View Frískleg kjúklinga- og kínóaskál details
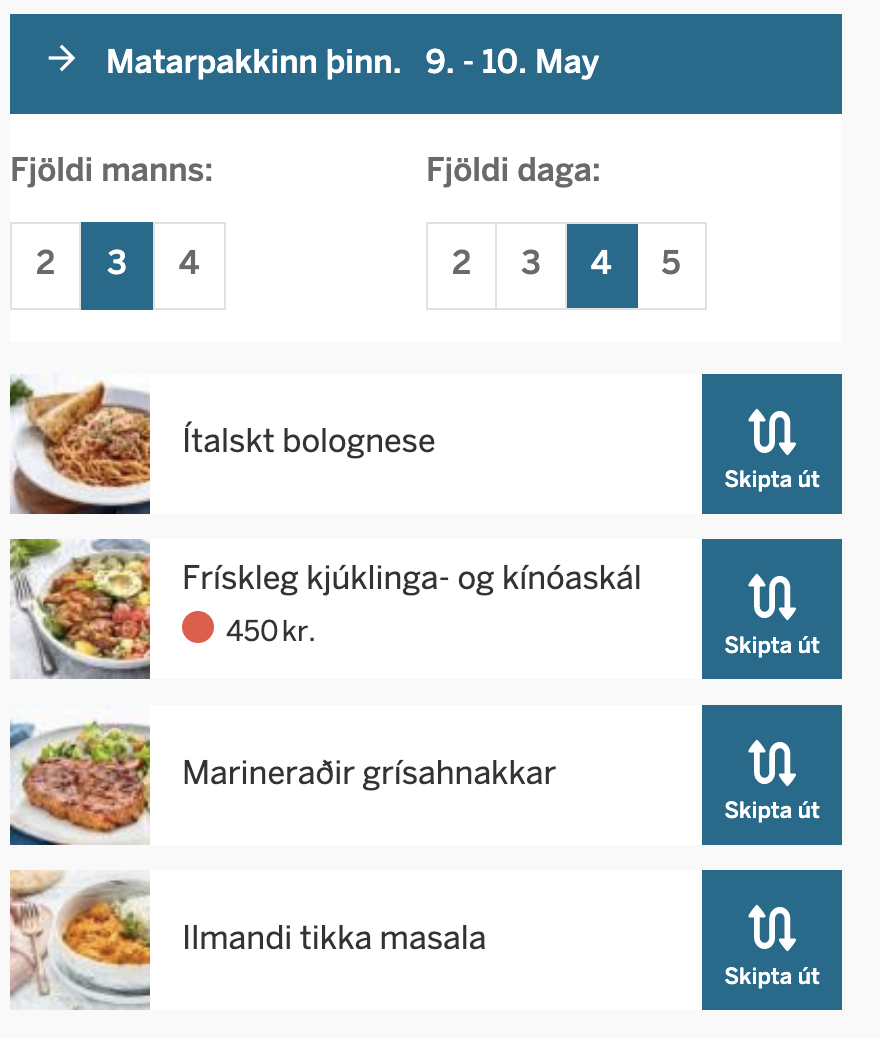This screenshot has height=1038, width=880. pos(411,578)
